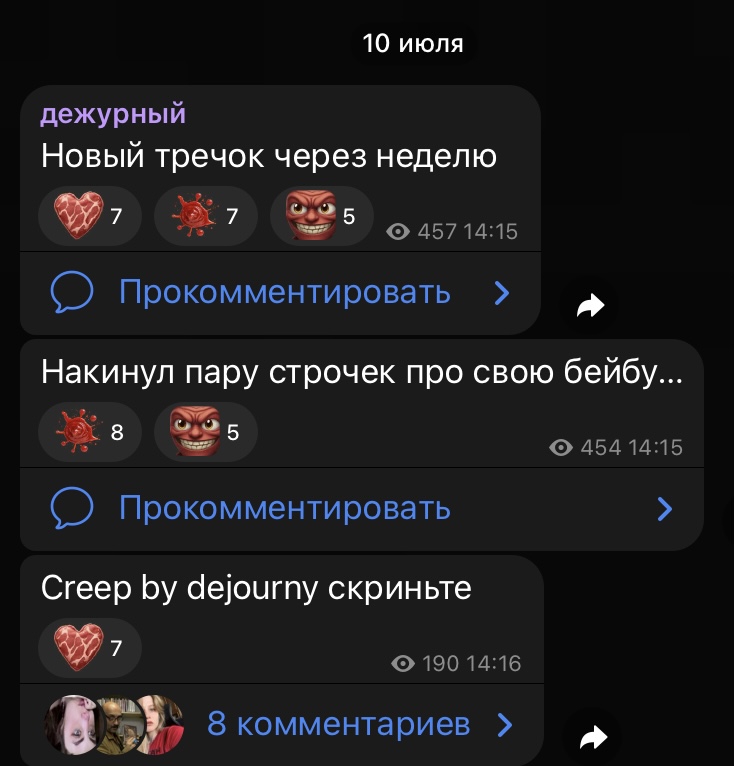This screenshot has width=734, height=766.
Task: Share the "Новый тречок через неделю" post
Action: click(591, 307)
